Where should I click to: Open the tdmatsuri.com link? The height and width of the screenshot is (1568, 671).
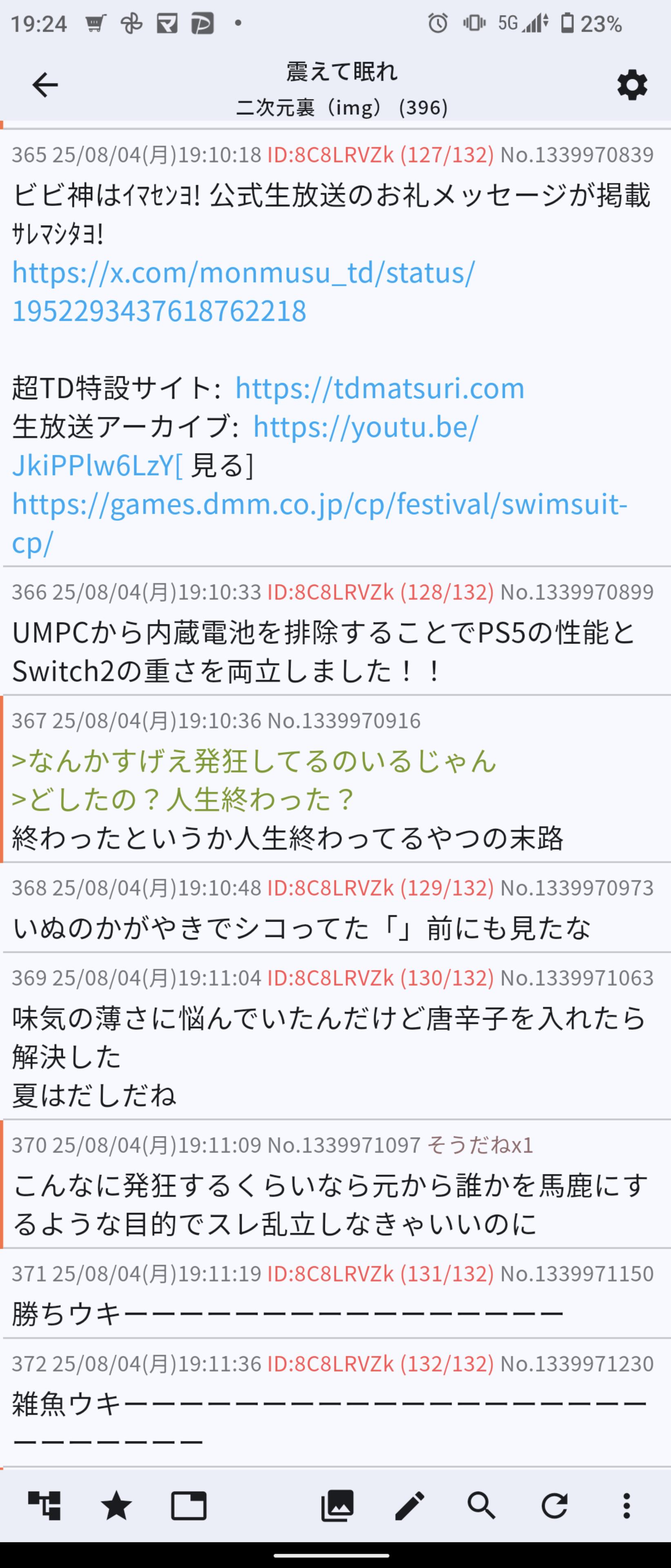click(x=380, y=388)
